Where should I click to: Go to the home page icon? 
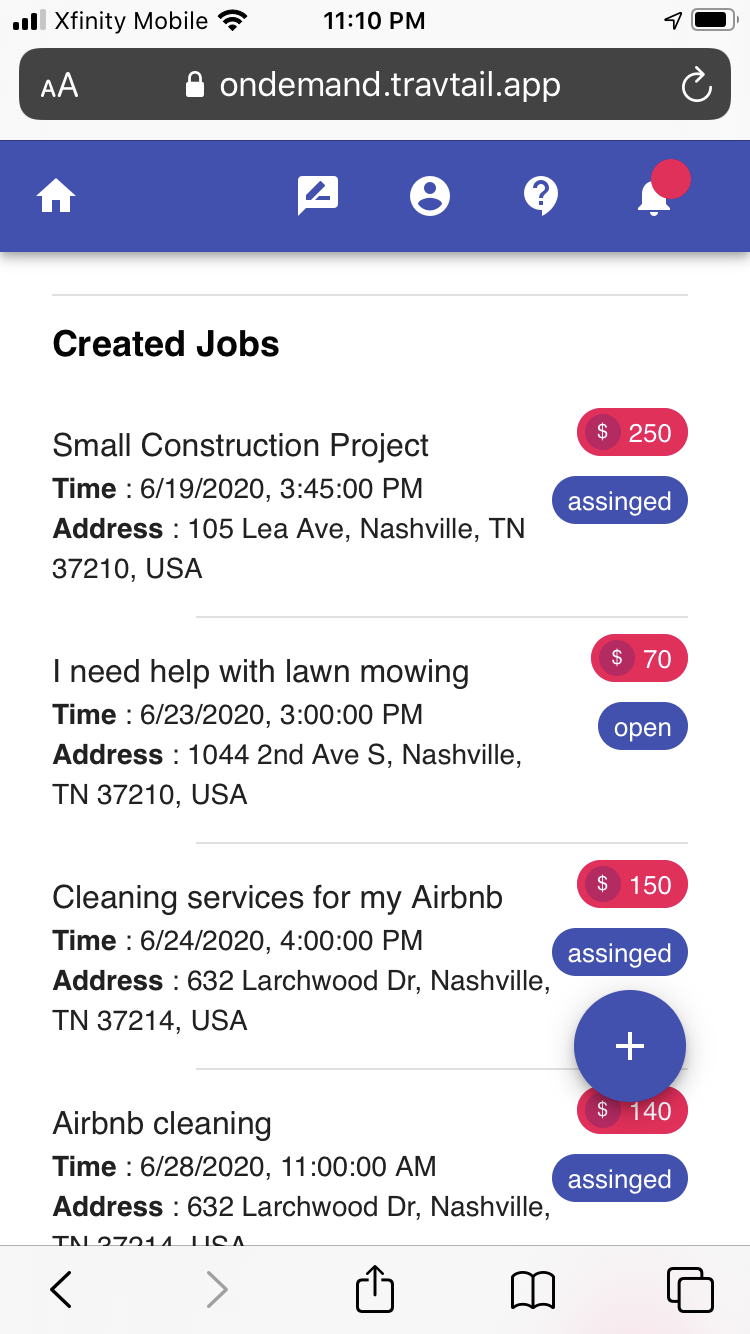point(56,197)
